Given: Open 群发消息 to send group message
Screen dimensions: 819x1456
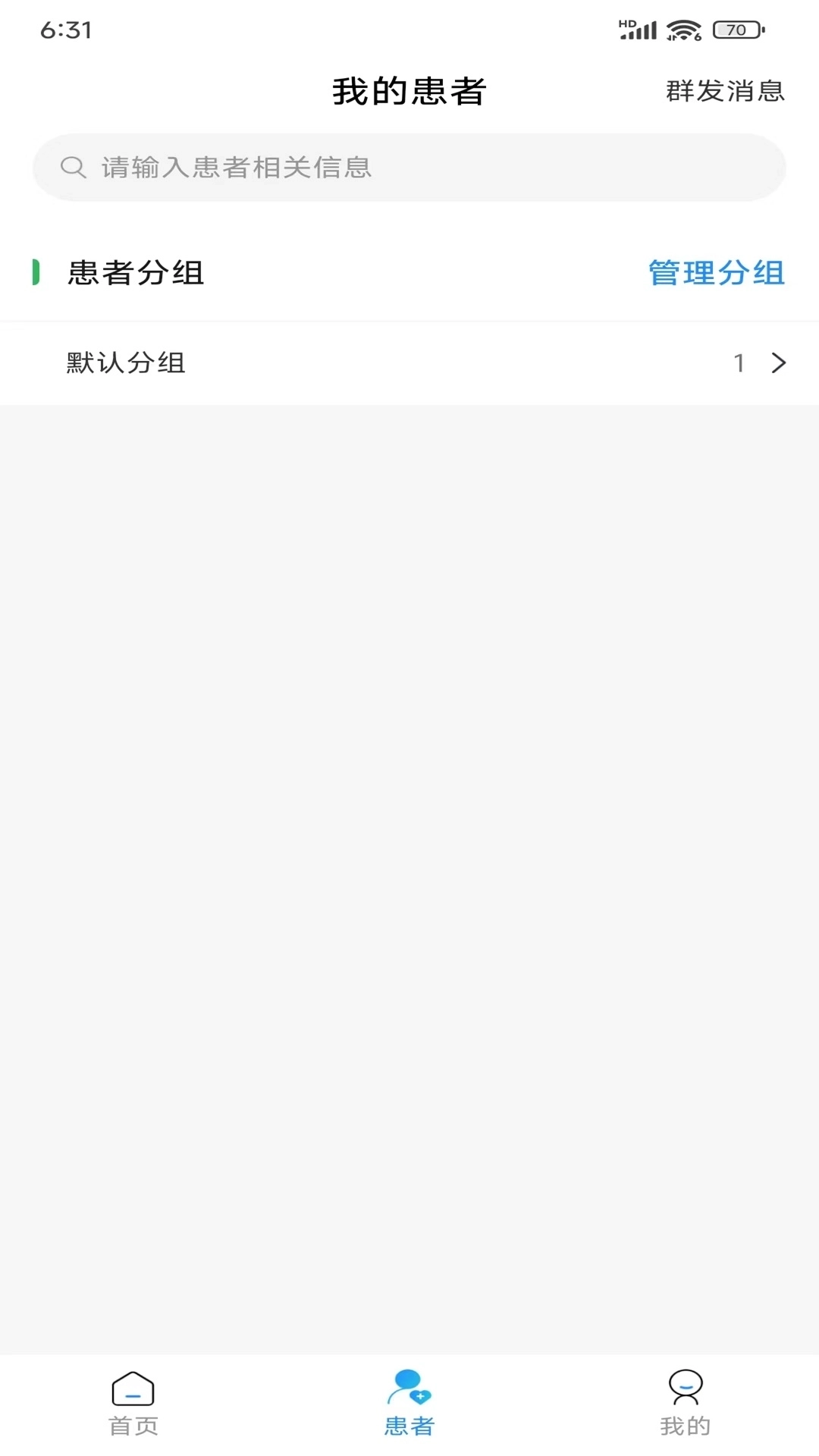Looking at the screenshot, I should (724, 91).
